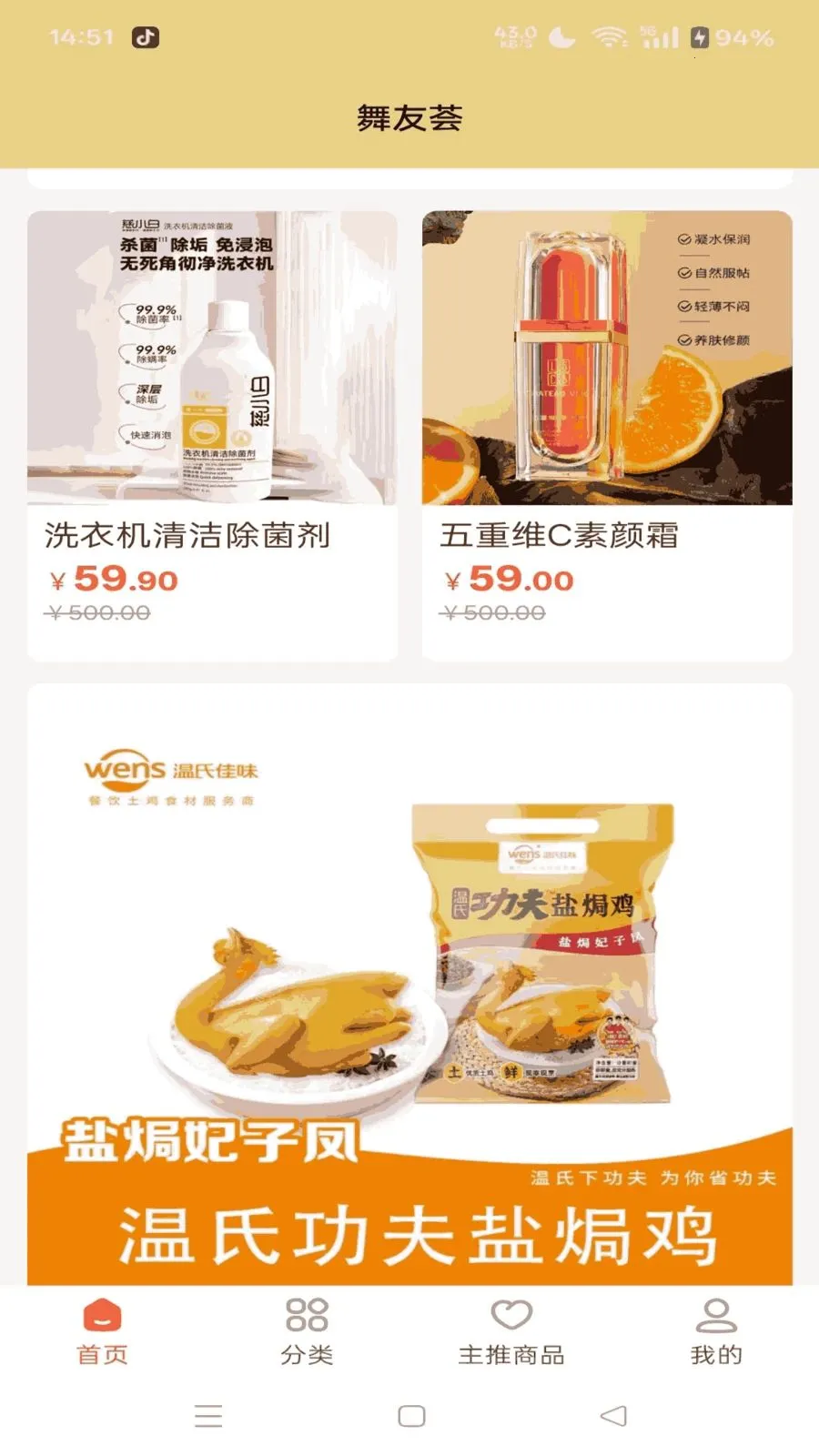Open the 洗衣机清洁除菌剂 product card
This screenshot has width=819, height=1456.
point(212,435)
